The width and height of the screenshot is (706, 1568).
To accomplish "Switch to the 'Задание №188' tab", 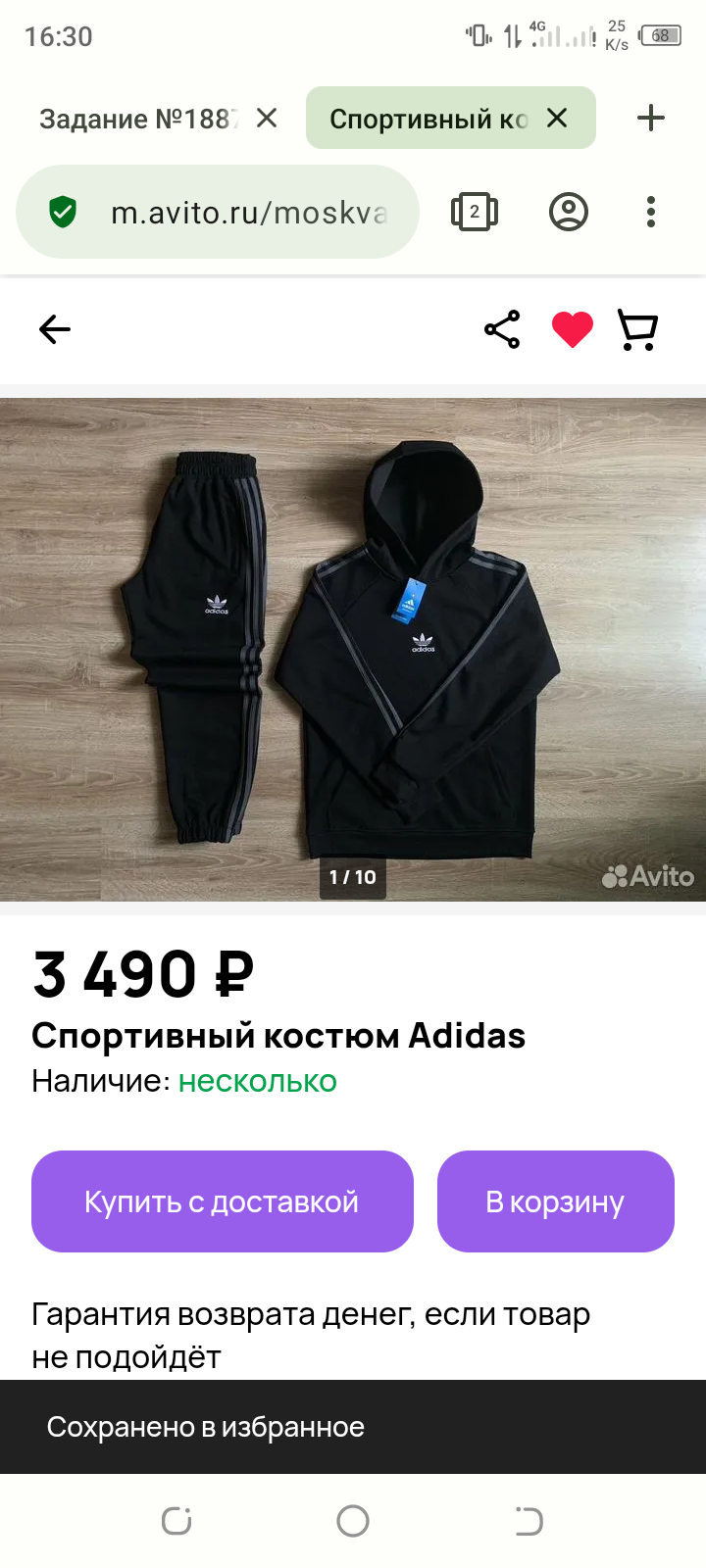I will tap(135, 119).
